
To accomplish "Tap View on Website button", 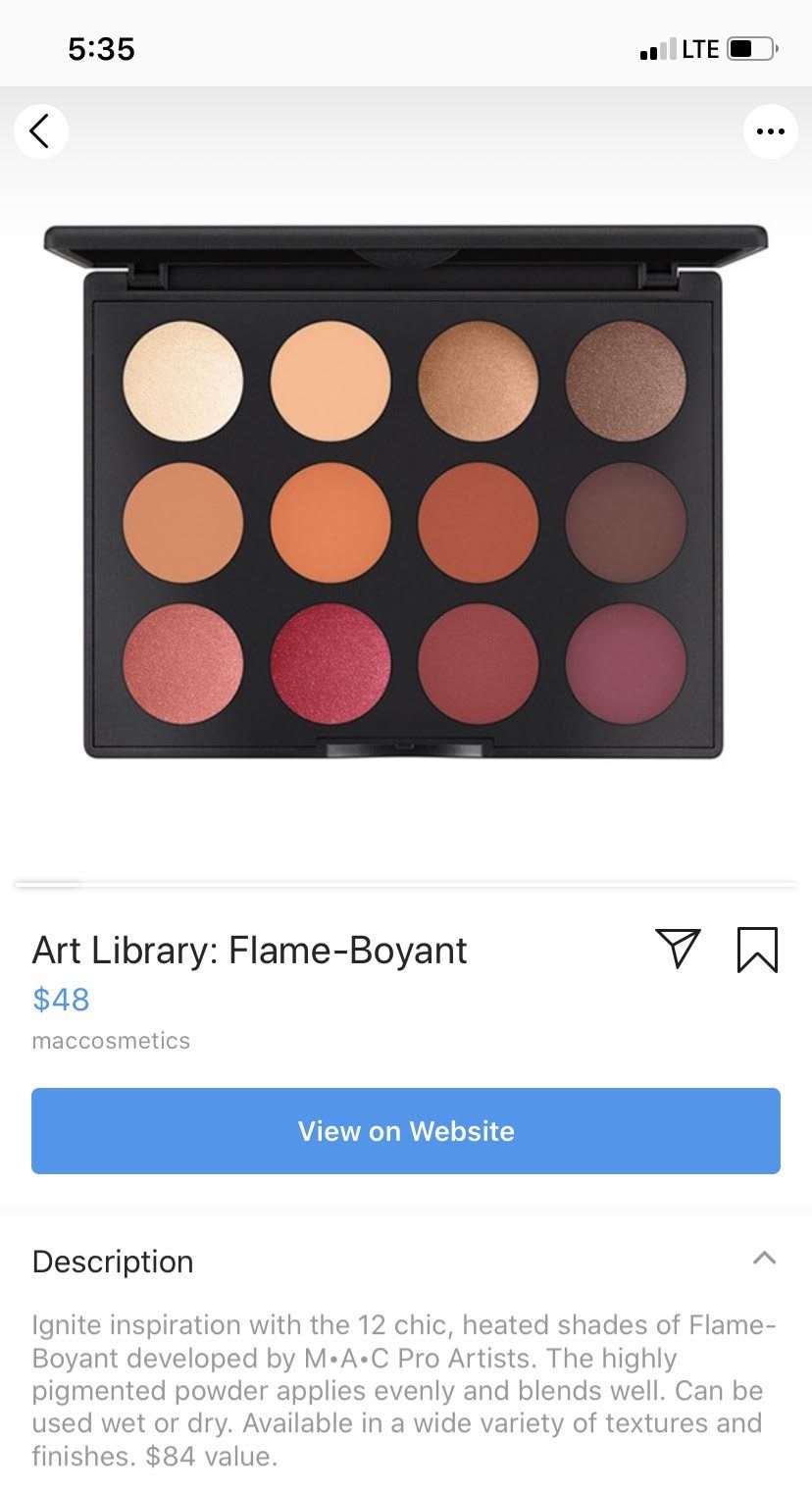I will [x=406, y=1131].
